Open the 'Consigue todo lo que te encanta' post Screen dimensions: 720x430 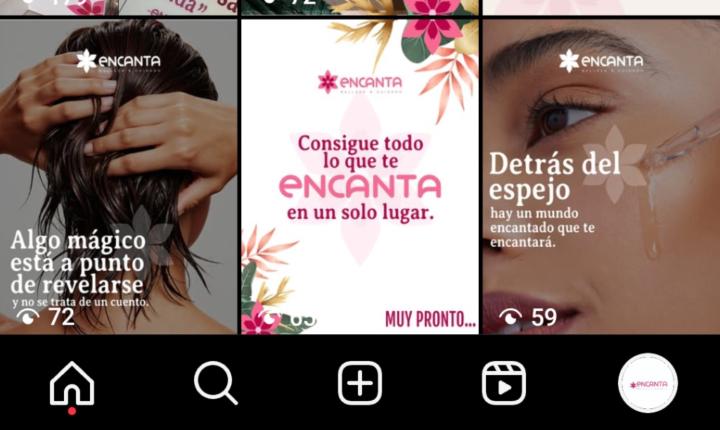pos(360,175)
